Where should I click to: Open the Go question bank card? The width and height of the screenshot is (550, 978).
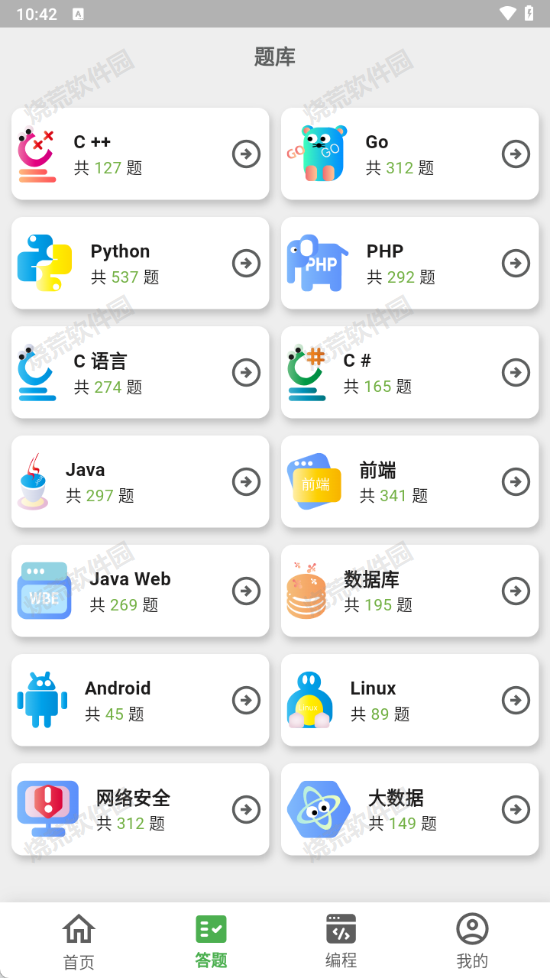click(x=410, y=154)
